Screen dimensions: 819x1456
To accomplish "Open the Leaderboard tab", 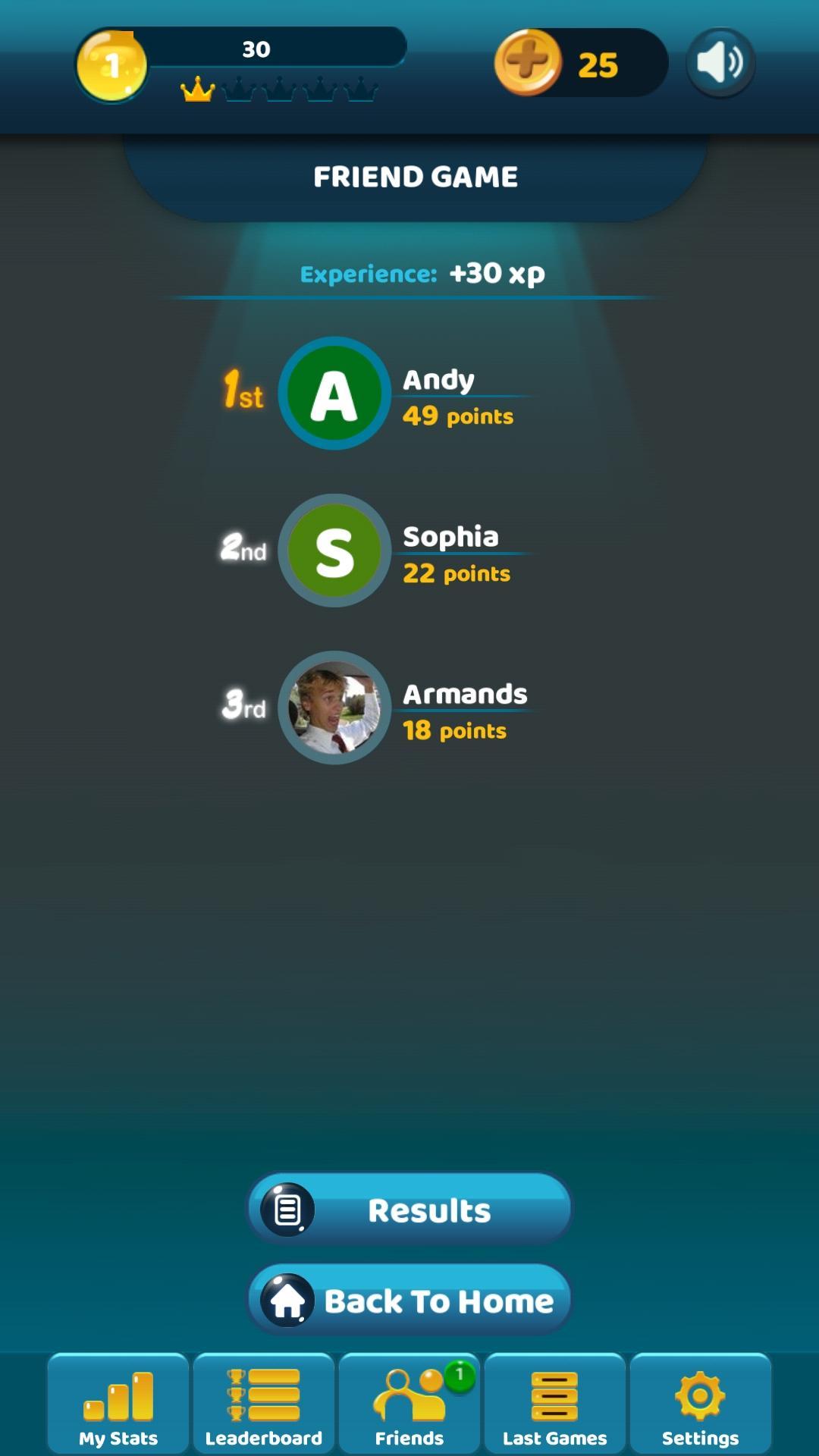I will coord(264,1403).
